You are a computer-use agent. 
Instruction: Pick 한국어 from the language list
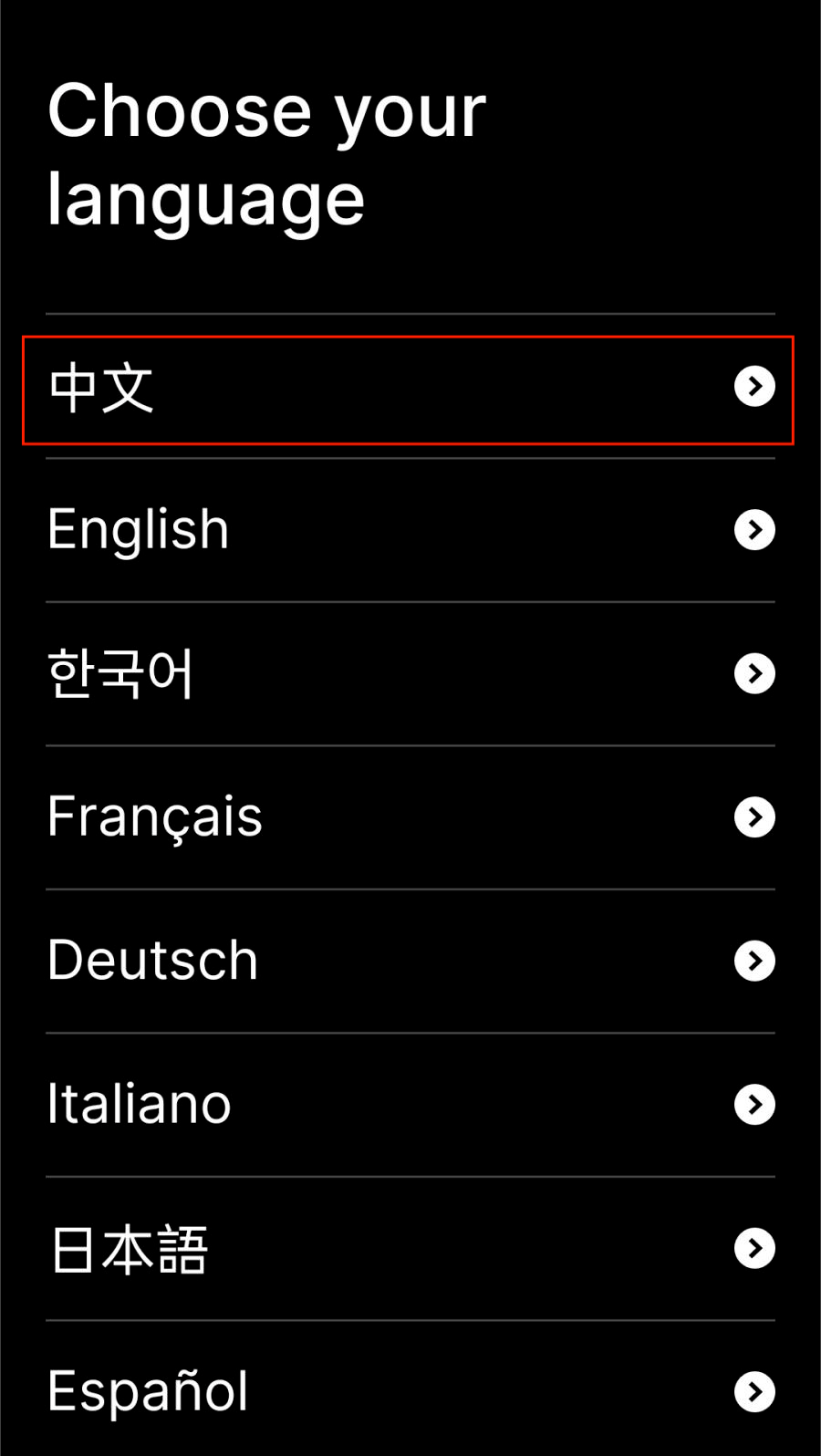point(409,674)
